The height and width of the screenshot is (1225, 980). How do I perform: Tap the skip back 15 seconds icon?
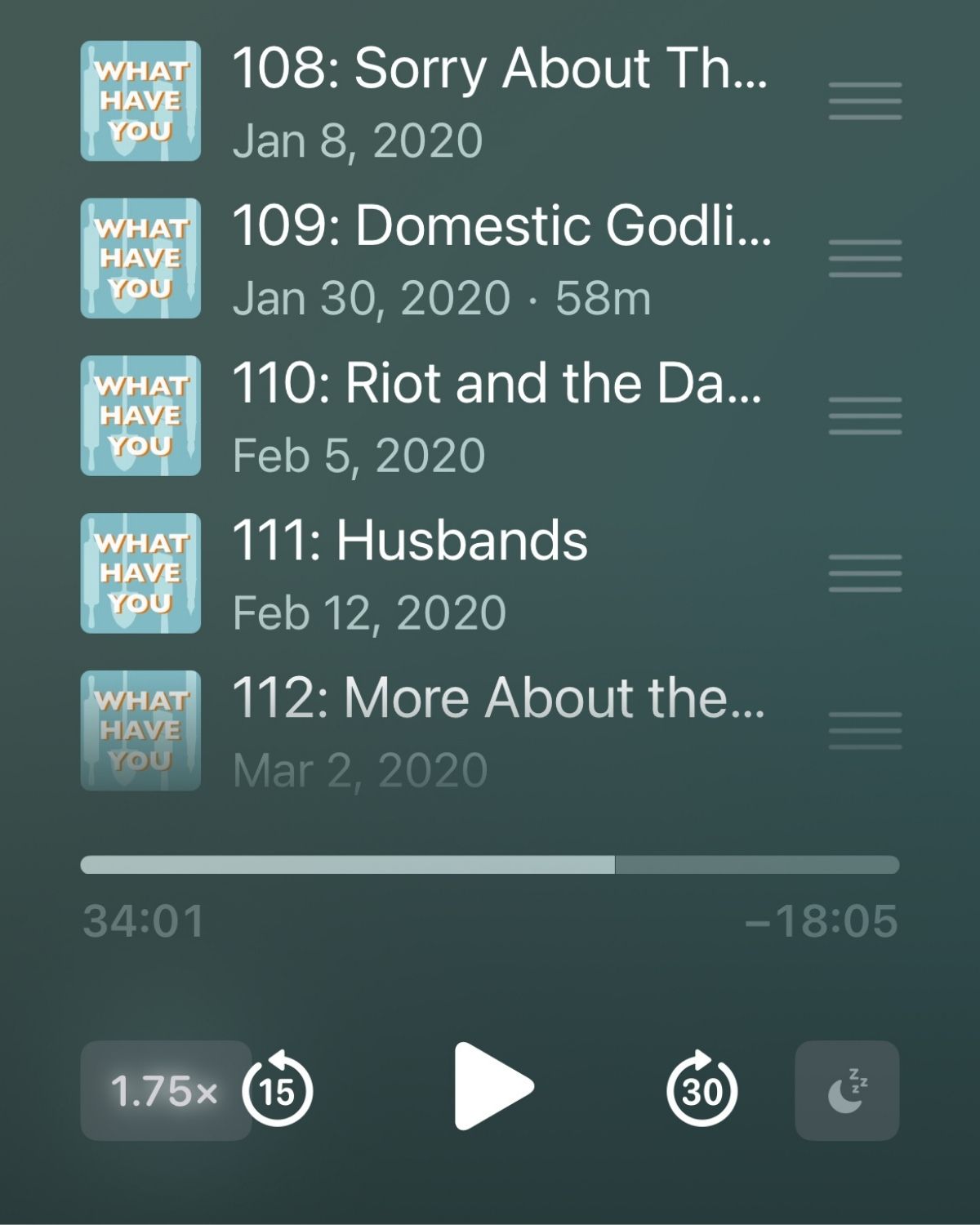(278, 1089)
